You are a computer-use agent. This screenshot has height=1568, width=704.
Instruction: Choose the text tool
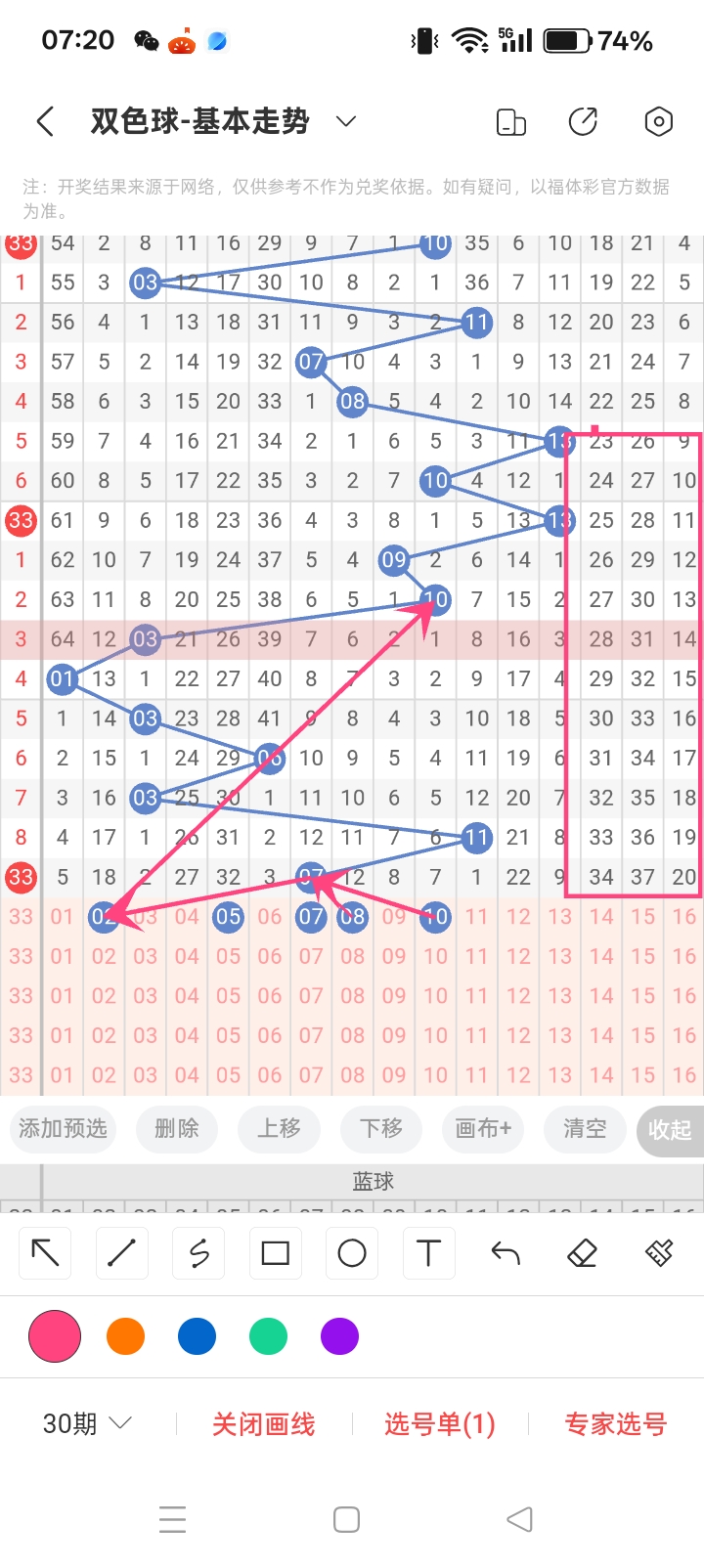[x=428, y=1253]
